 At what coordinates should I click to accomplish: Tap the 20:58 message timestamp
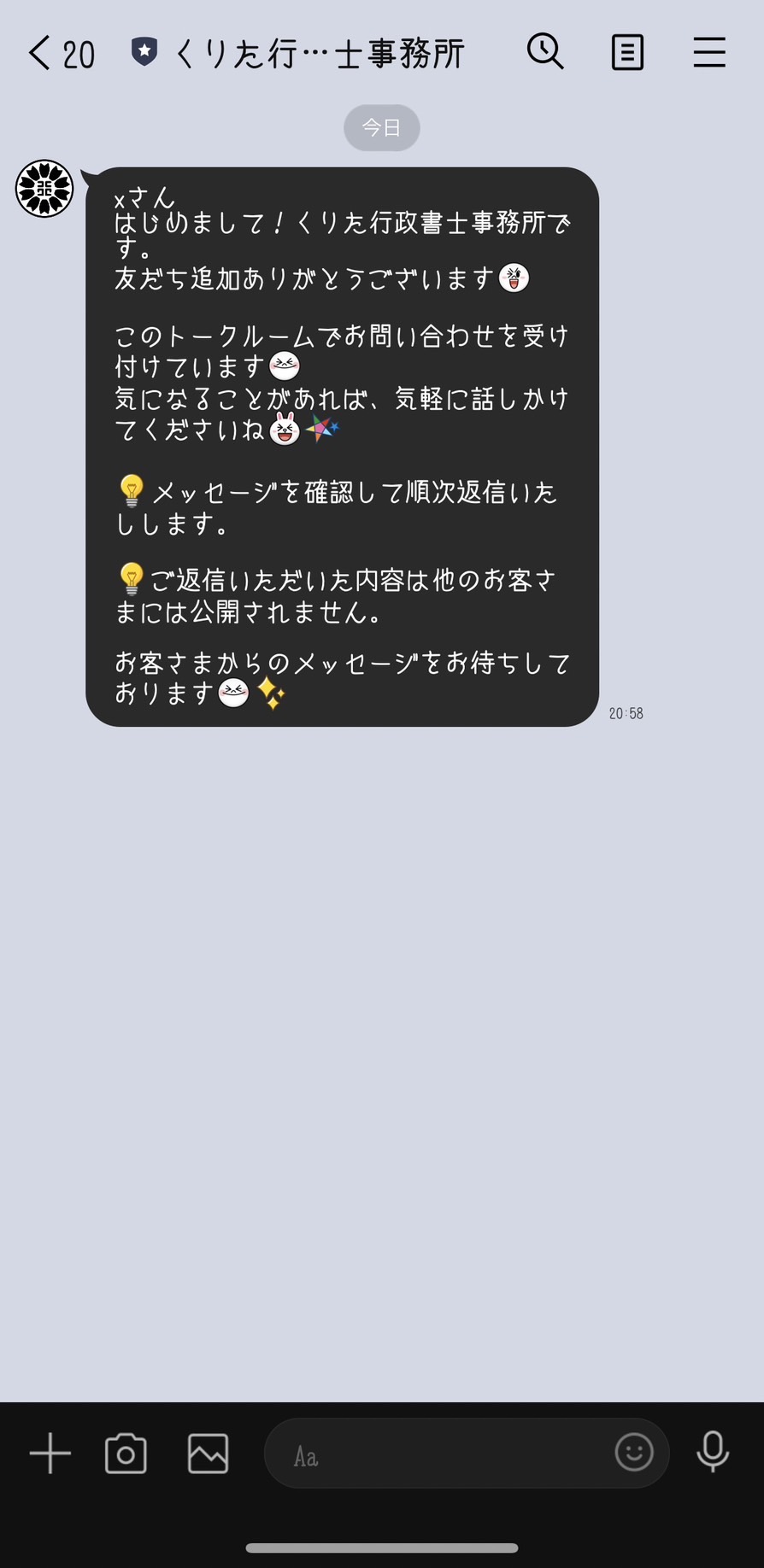(626, 713)
